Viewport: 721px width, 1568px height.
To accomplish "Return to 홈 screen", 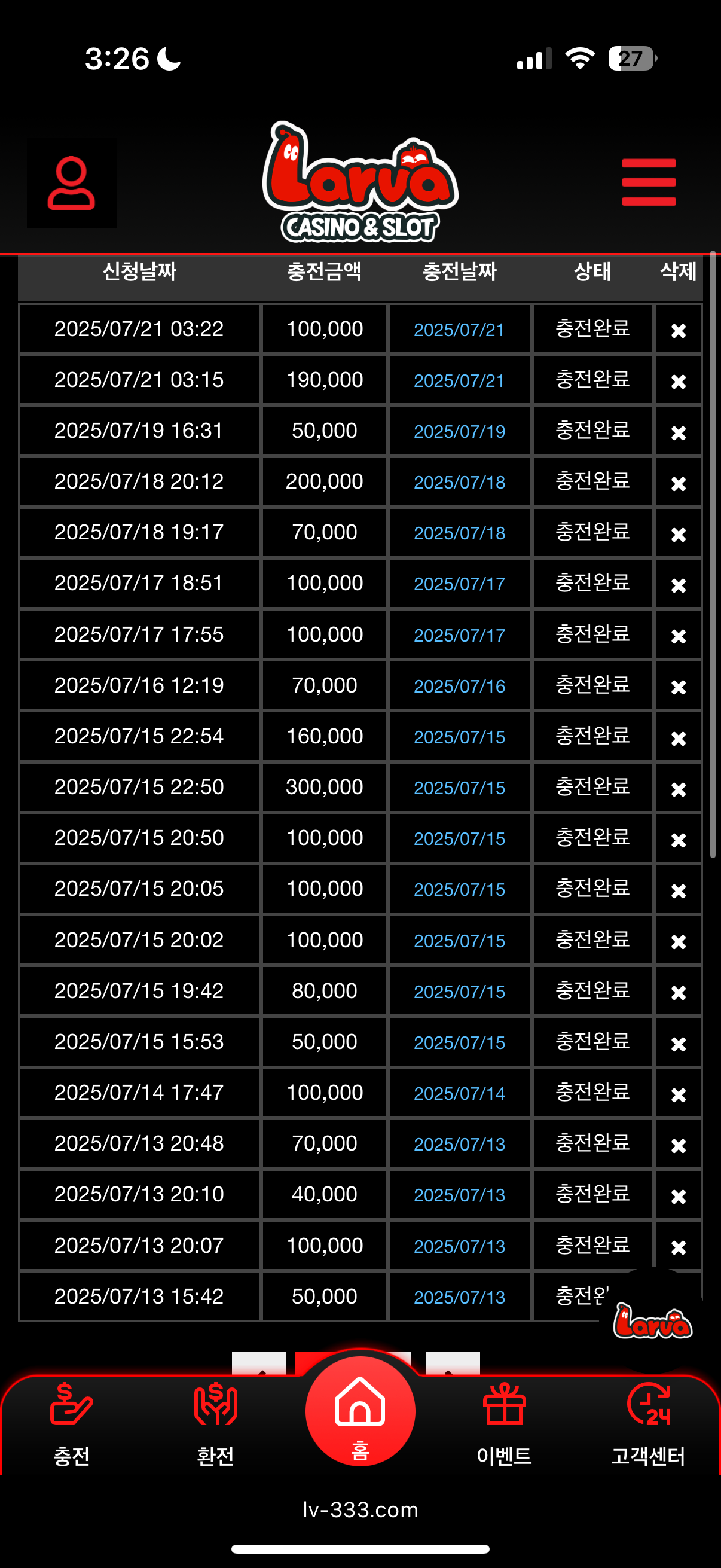I will (x=360, y=1411).
